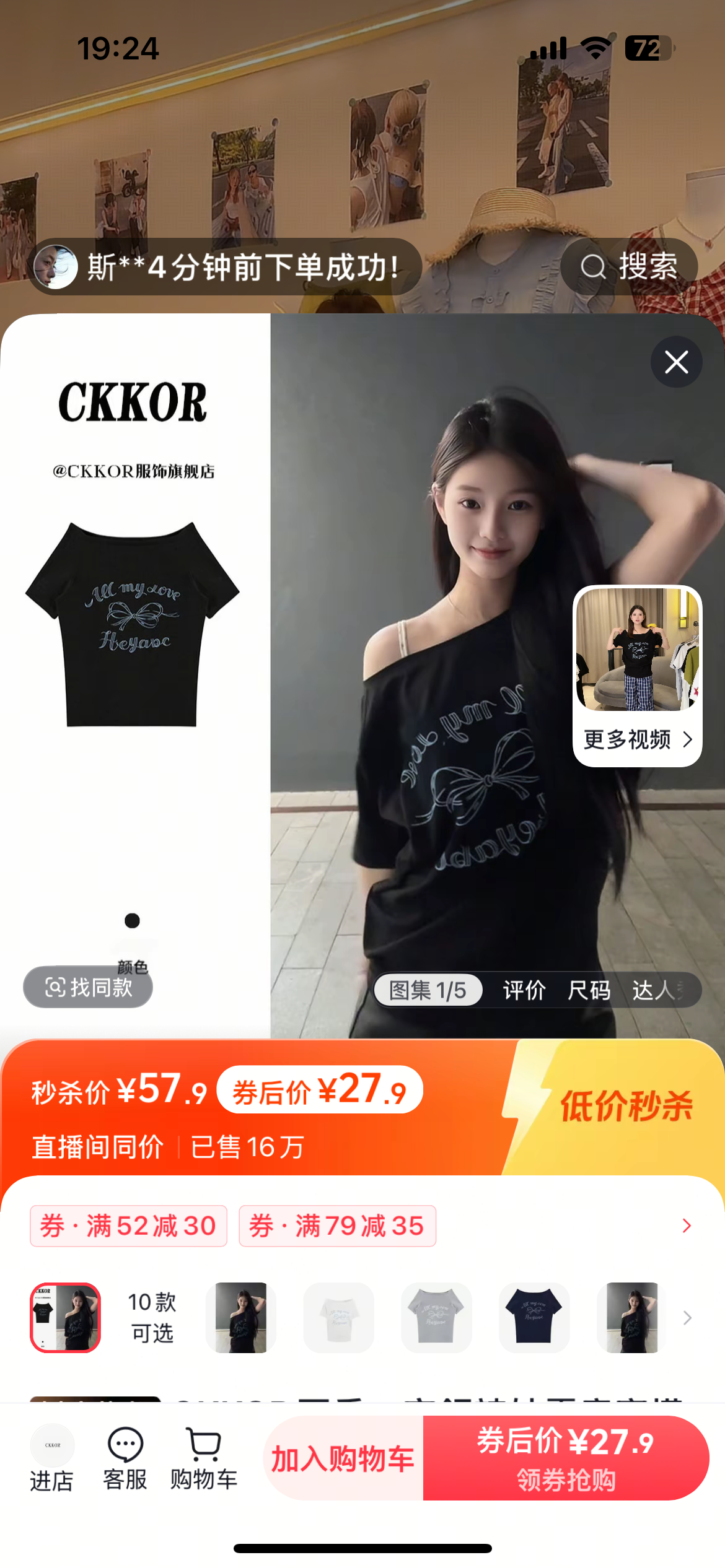Tap 领券抢购 to buy with coupon

point(566,1458)
